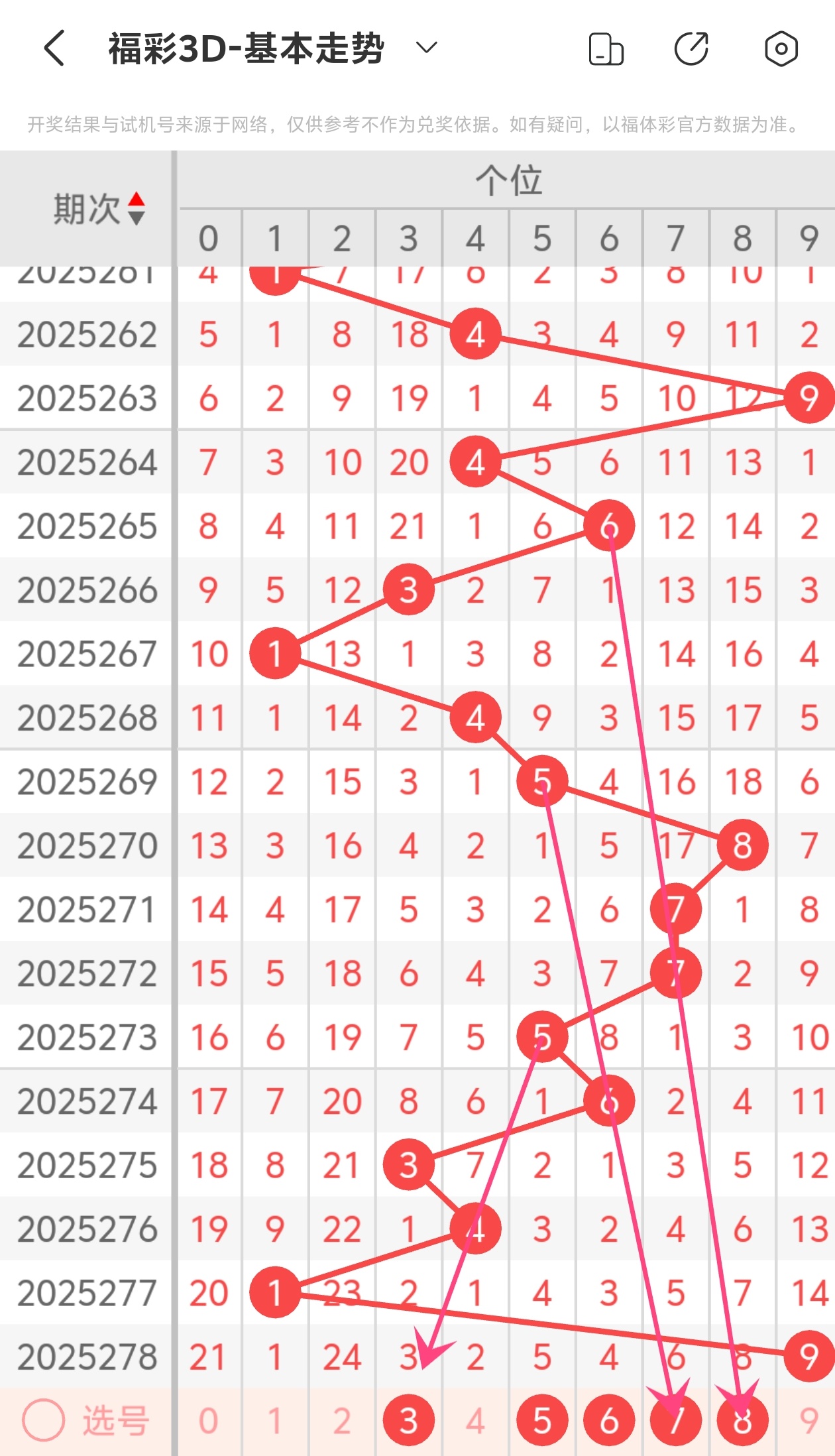
Task: Expand the 福彩3D-基本走势 title dropdown
Action: point(426,48)
